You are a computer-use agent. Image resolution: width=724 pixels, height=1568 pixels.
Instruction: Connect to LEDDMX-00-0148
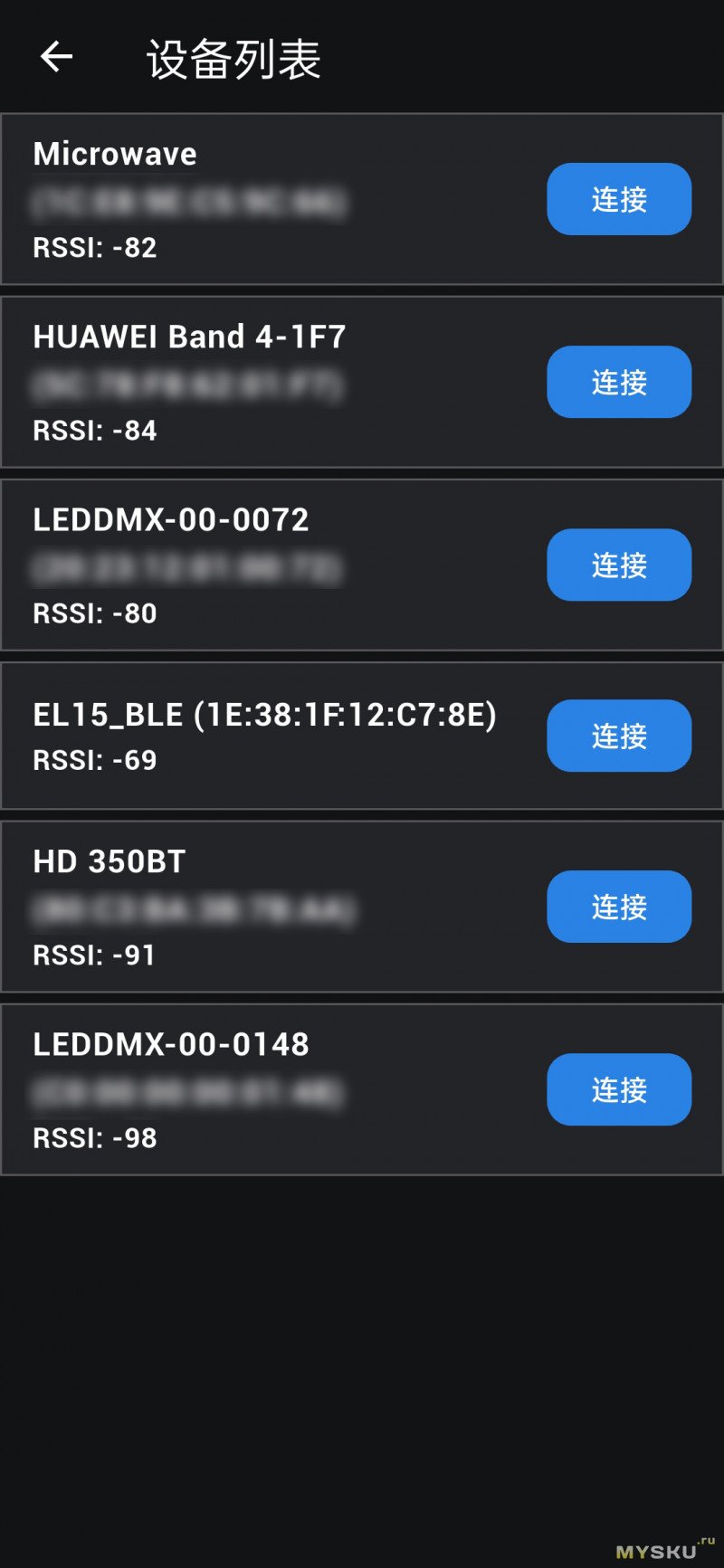[619, 1089]
